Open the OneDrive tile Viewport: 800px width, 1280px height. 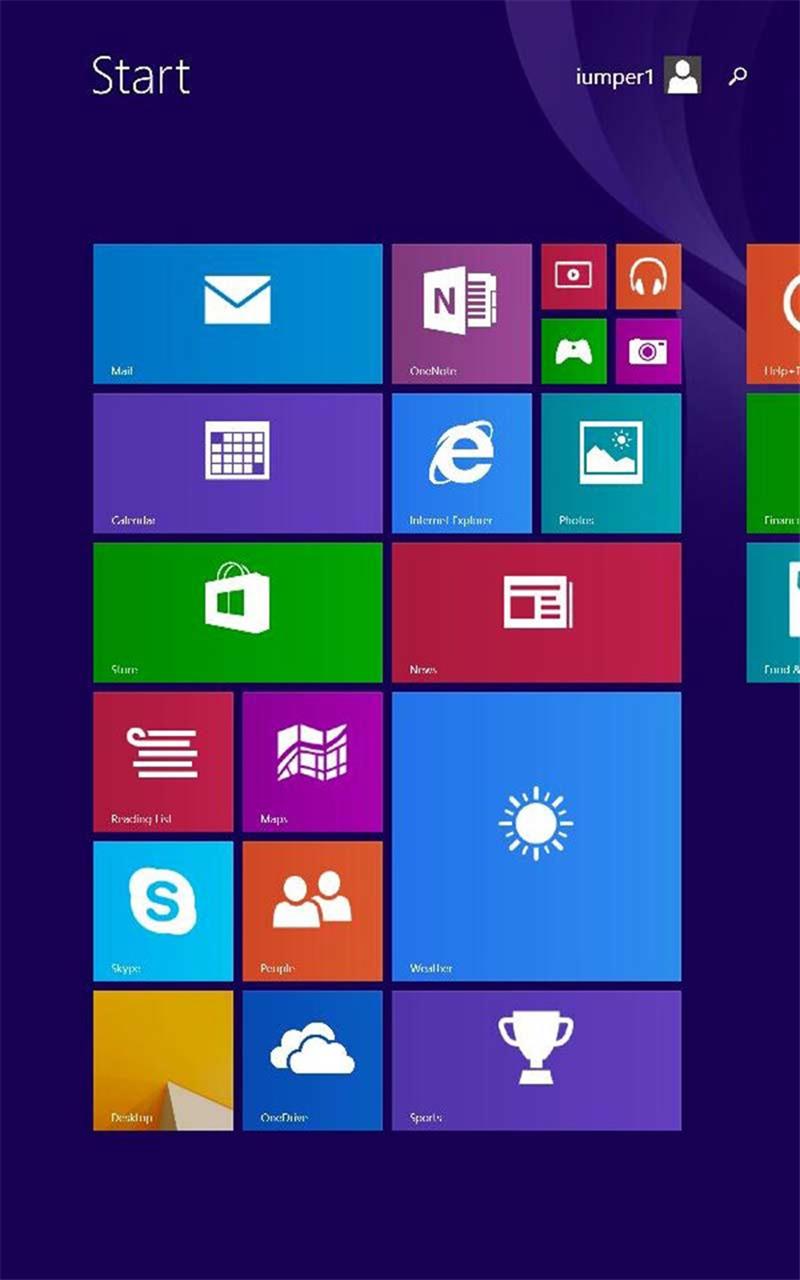[312, 1060]
